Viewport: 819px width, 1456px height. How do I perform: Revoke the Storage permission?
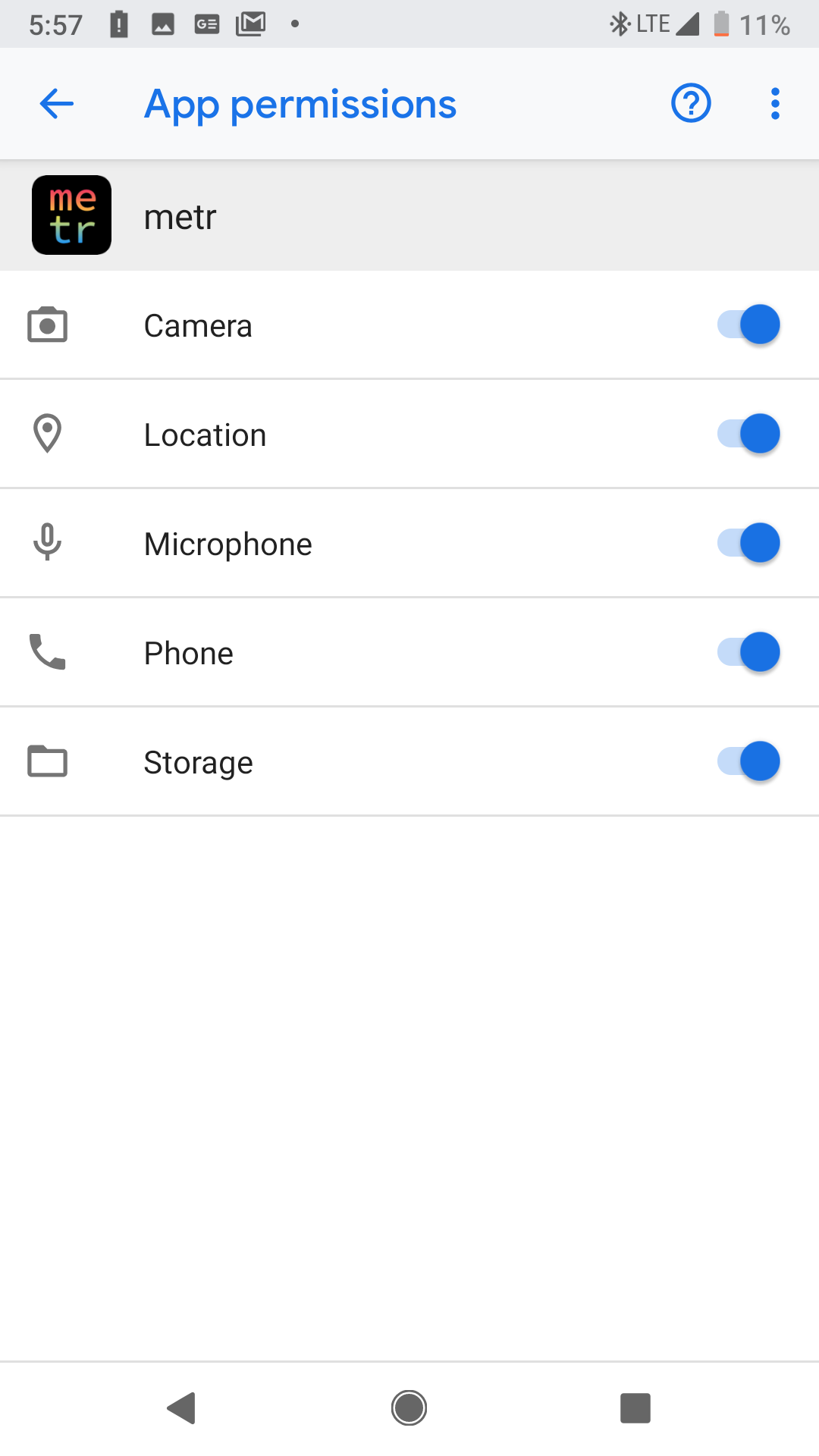(748, 761)
